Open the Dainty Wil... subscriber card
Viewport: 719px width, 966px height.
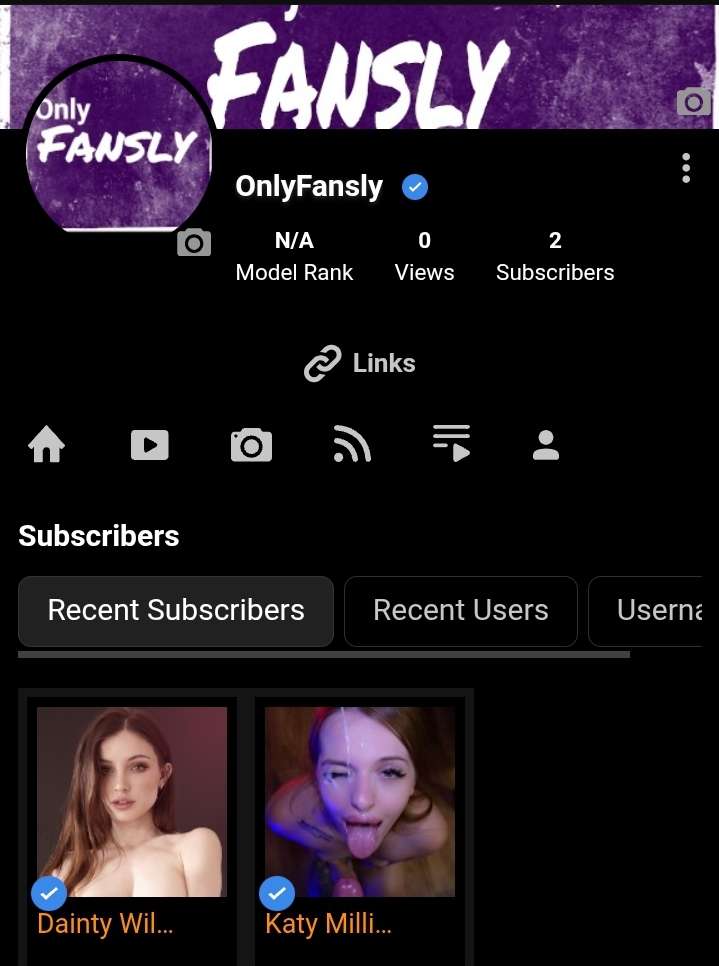132,820
